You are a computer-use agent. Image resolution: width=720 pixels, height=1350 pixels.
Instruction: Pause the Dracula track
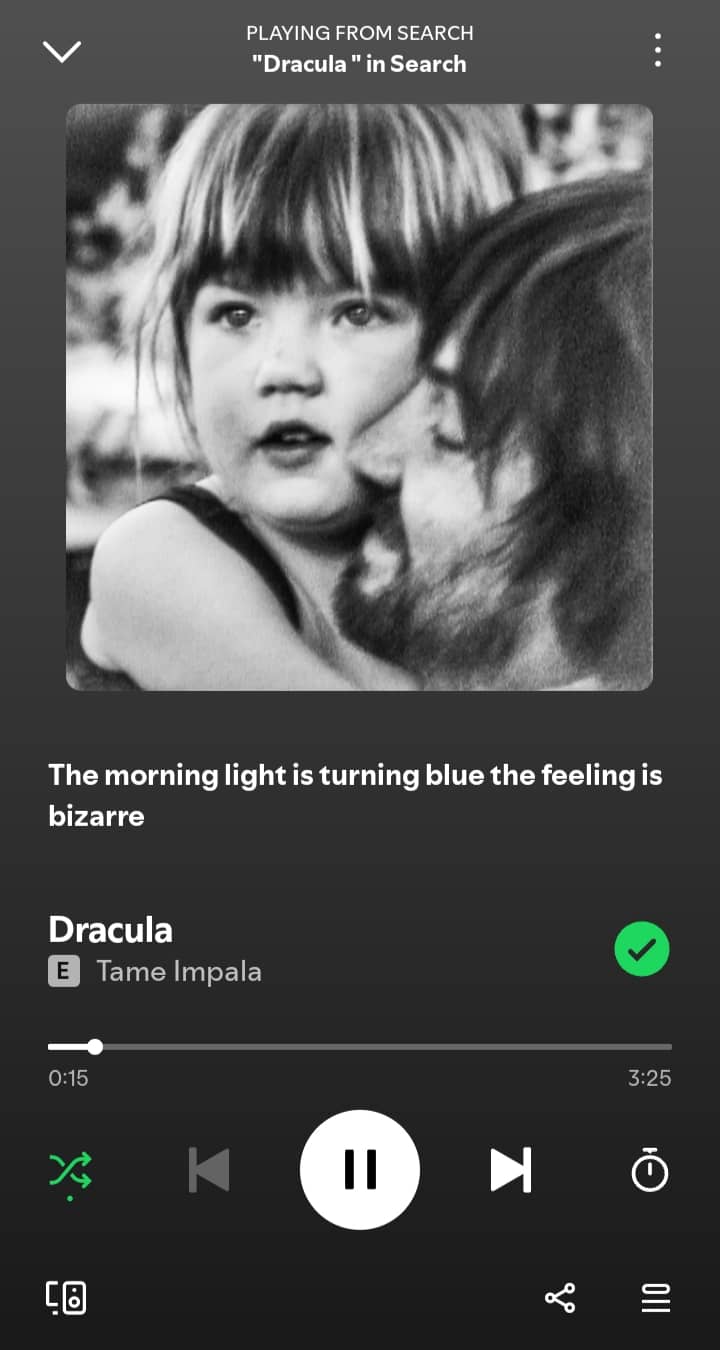point(360,1169)
